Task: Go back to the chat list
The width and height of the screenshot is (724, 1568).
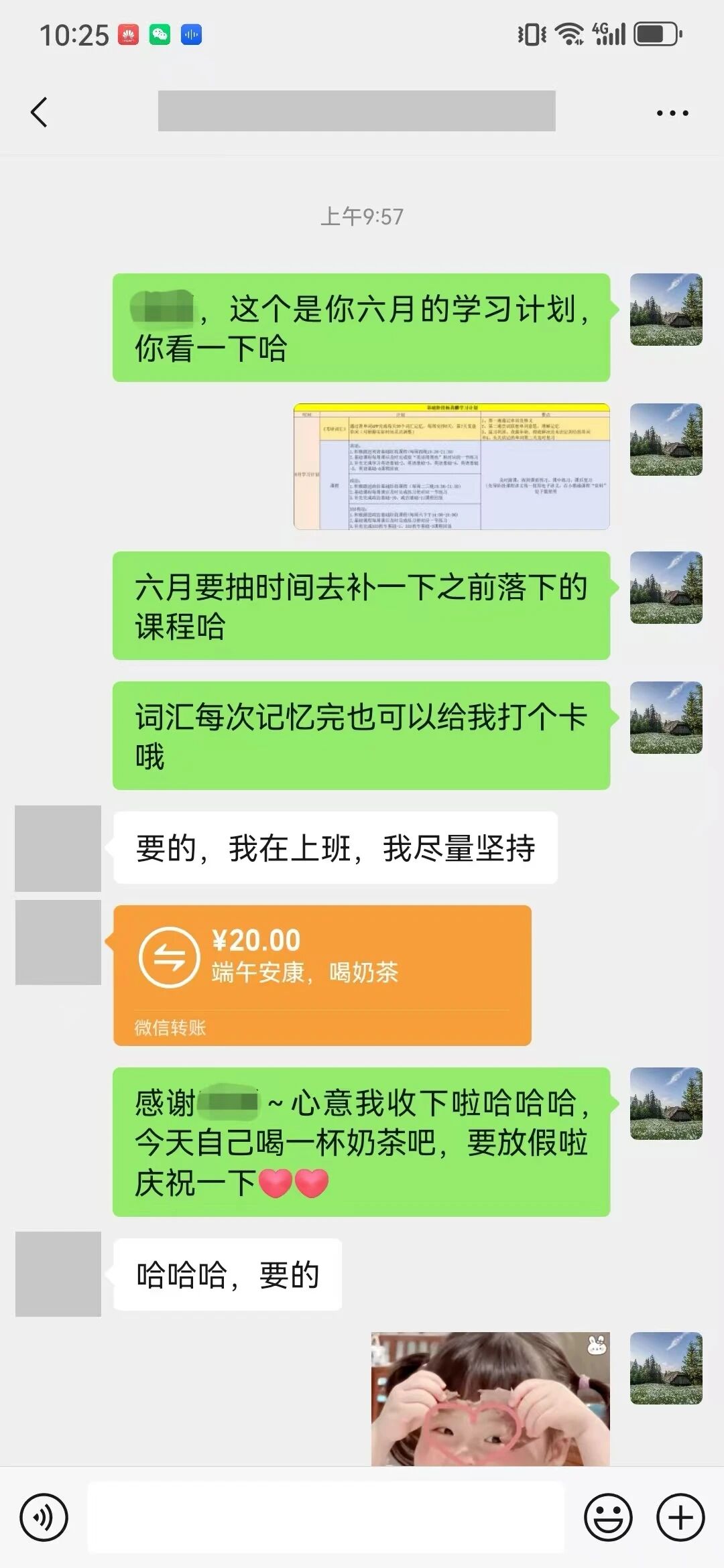Action: click(39, 112)
